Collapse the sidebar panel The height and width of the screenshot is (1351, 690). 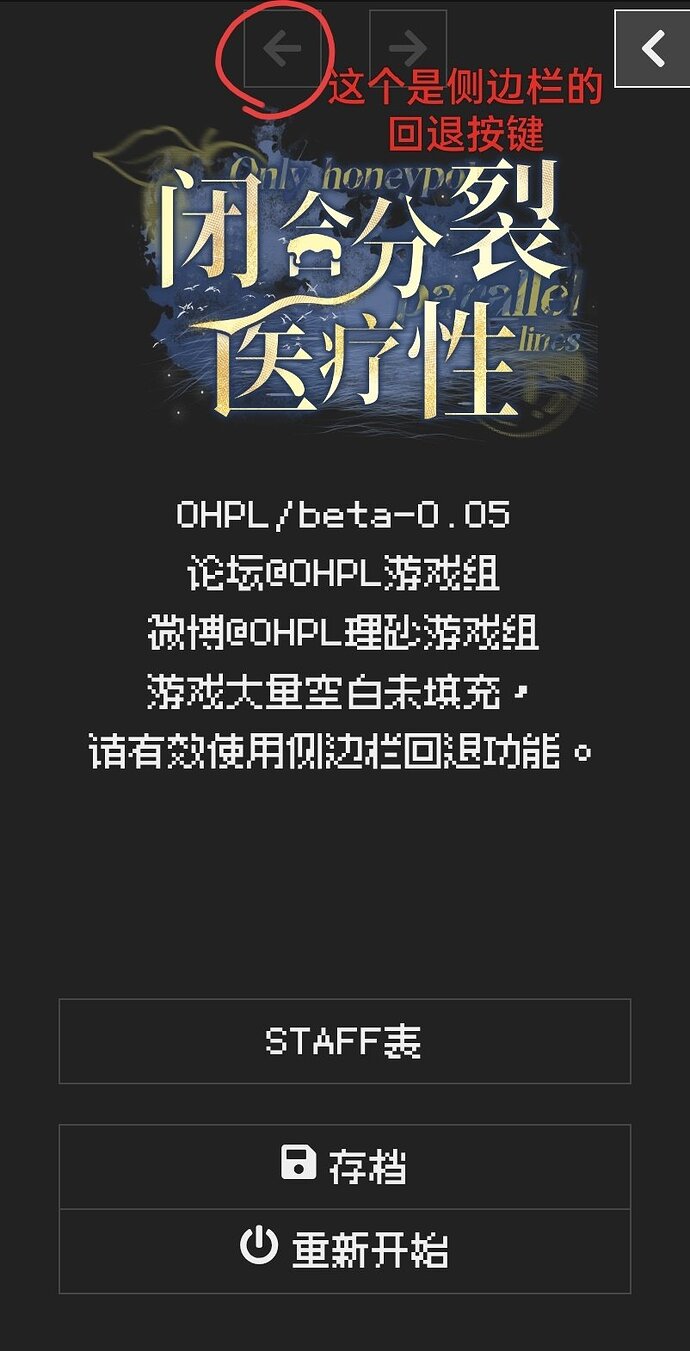(653, 48)
